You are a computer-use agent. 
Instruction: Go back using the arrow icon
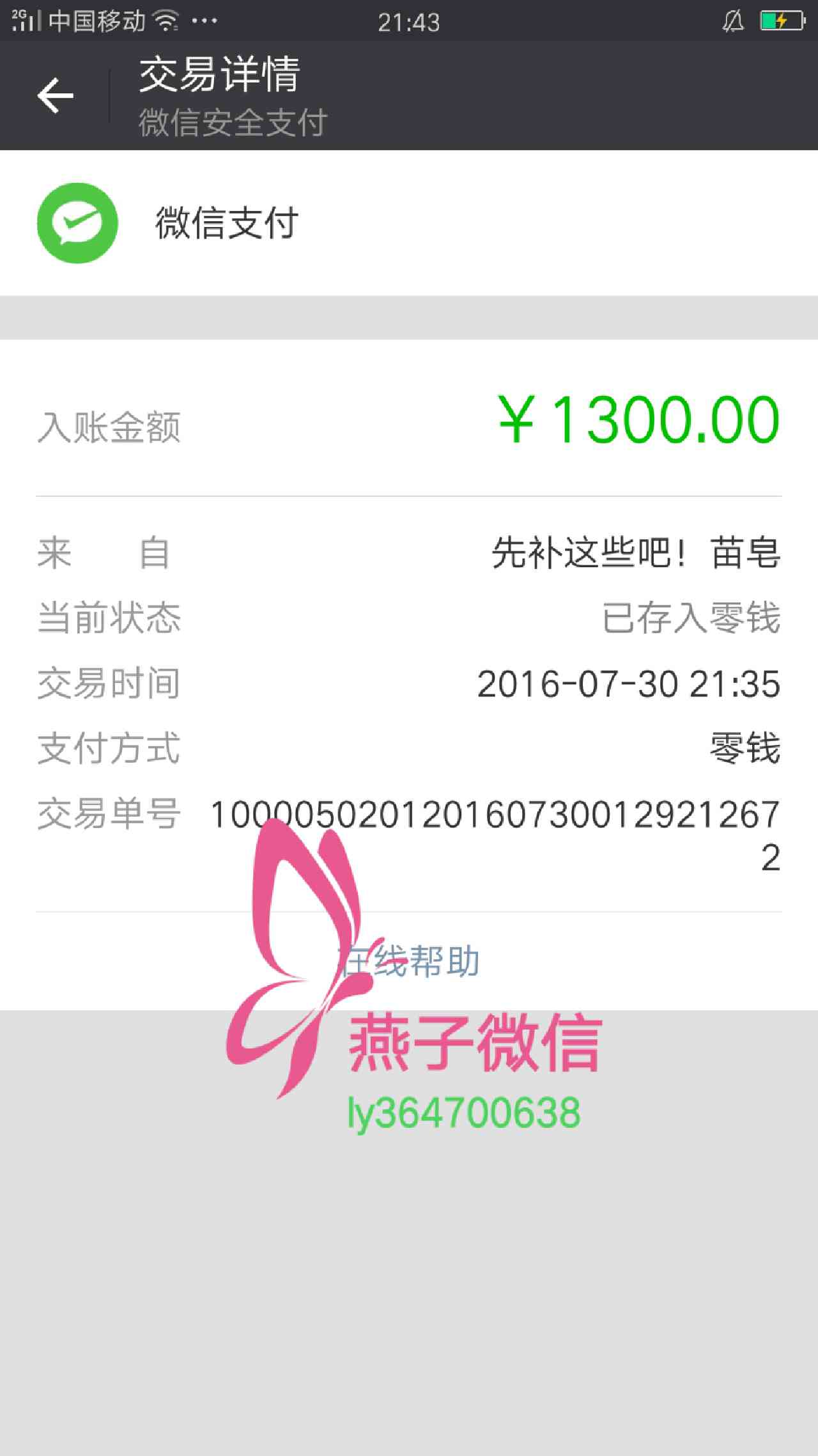(55, 95)
